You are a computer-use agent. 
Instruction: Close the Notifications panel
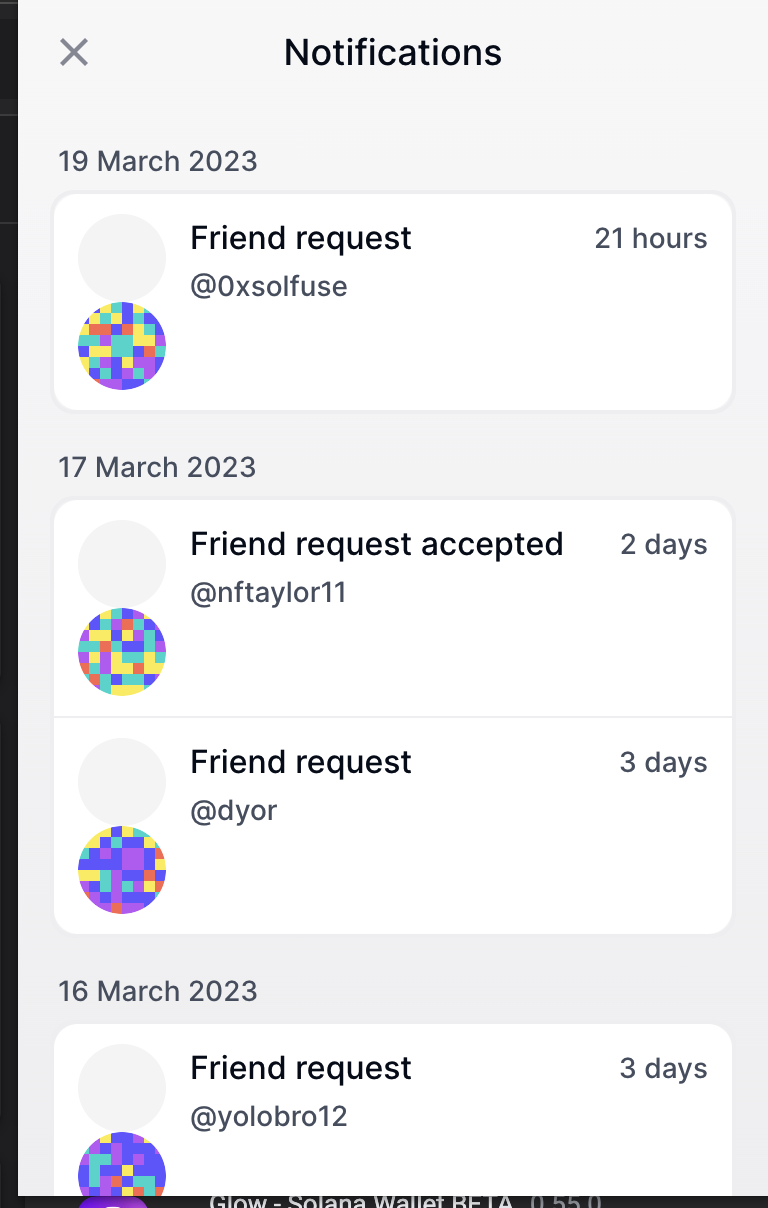point(74,52)
